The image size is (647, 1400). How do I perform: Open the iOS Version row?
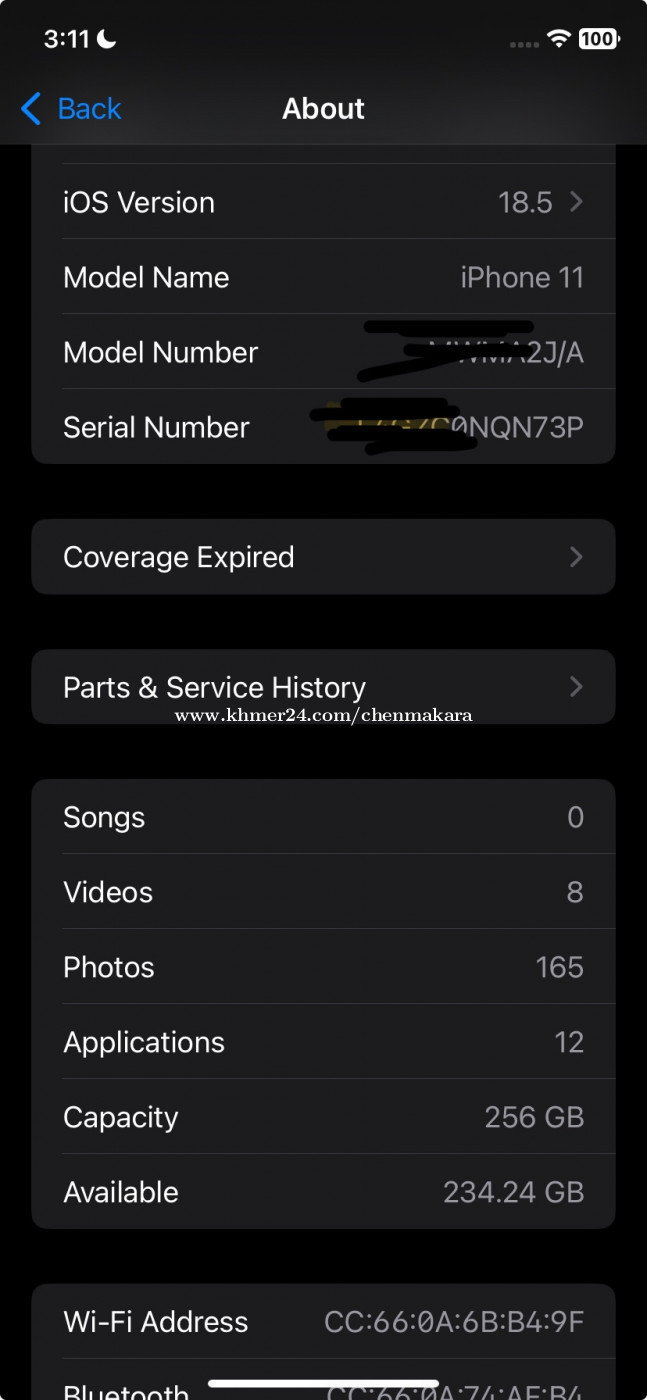[x=323, y=202]
